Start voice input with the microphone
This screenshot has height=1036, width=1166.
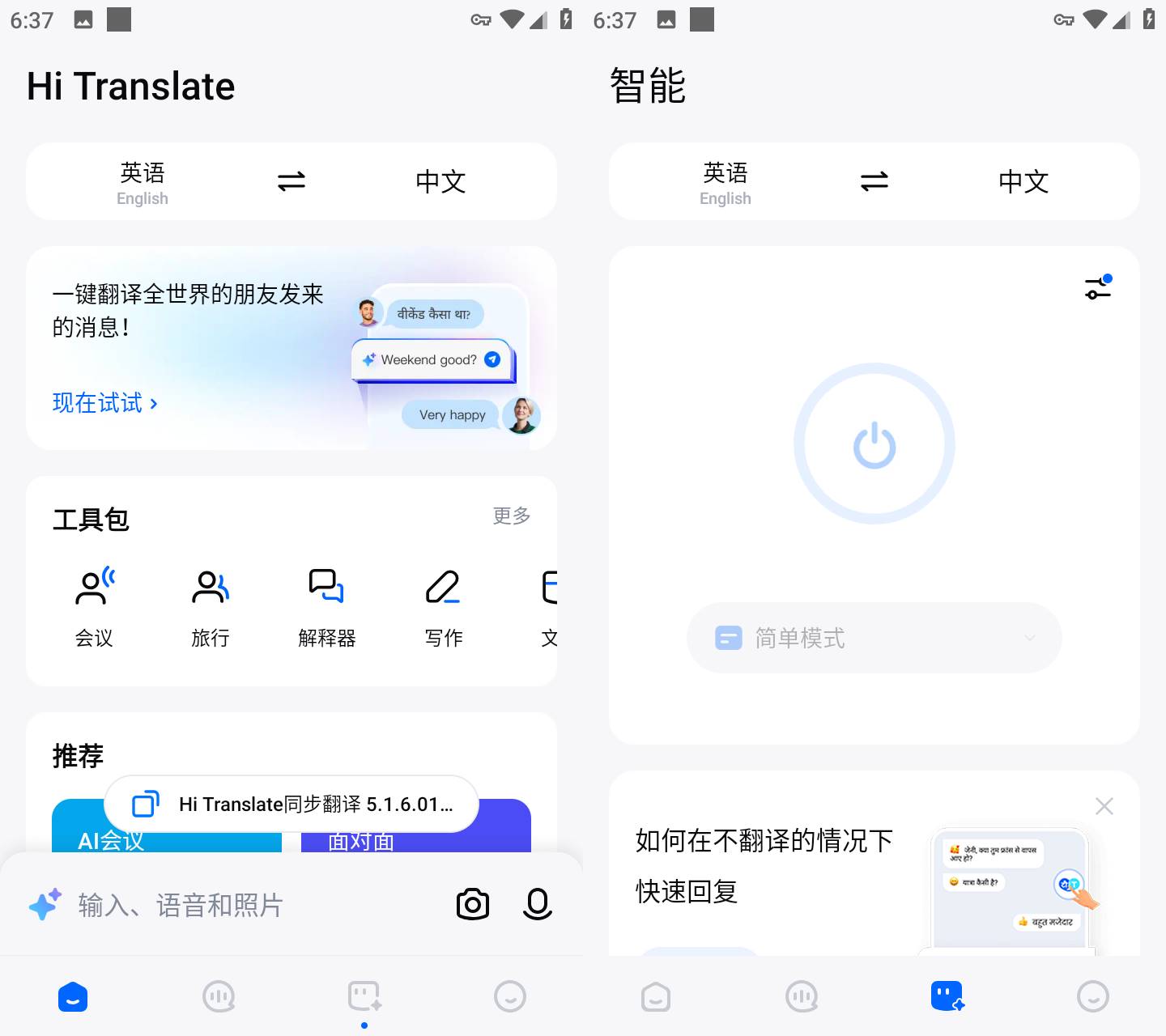point(537,904)
